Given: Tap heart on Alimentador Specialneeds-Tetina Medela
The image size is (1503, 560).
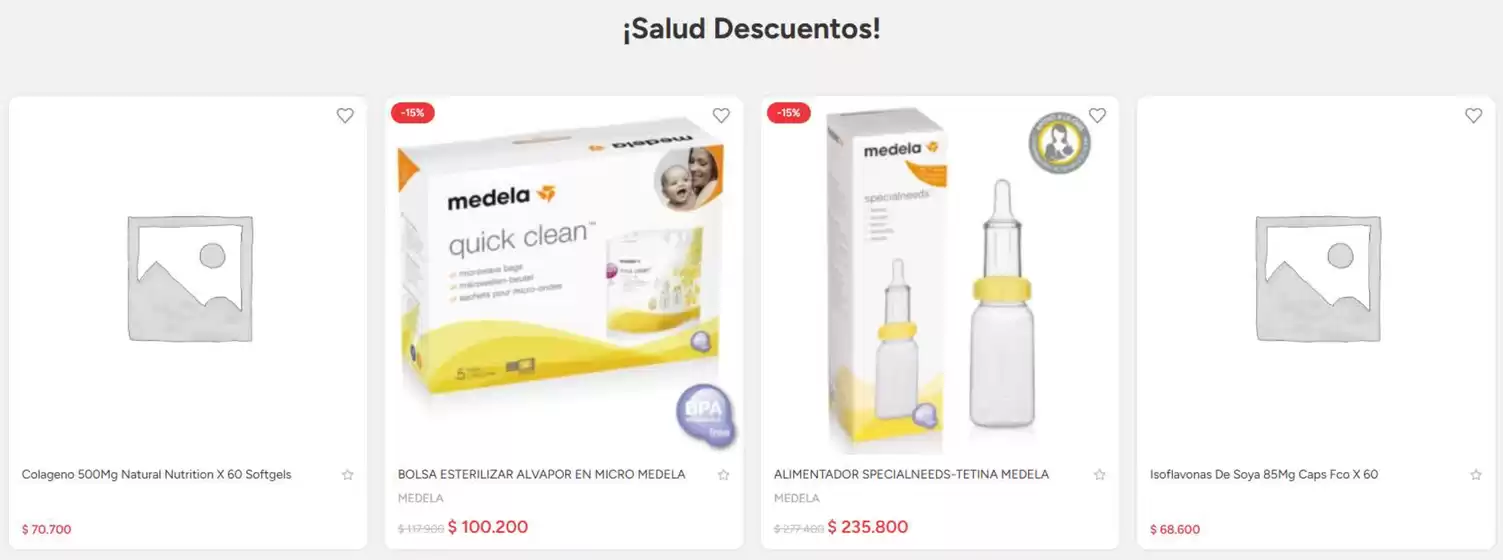Looking at the screenshot, I should (x=1097, y=116).
